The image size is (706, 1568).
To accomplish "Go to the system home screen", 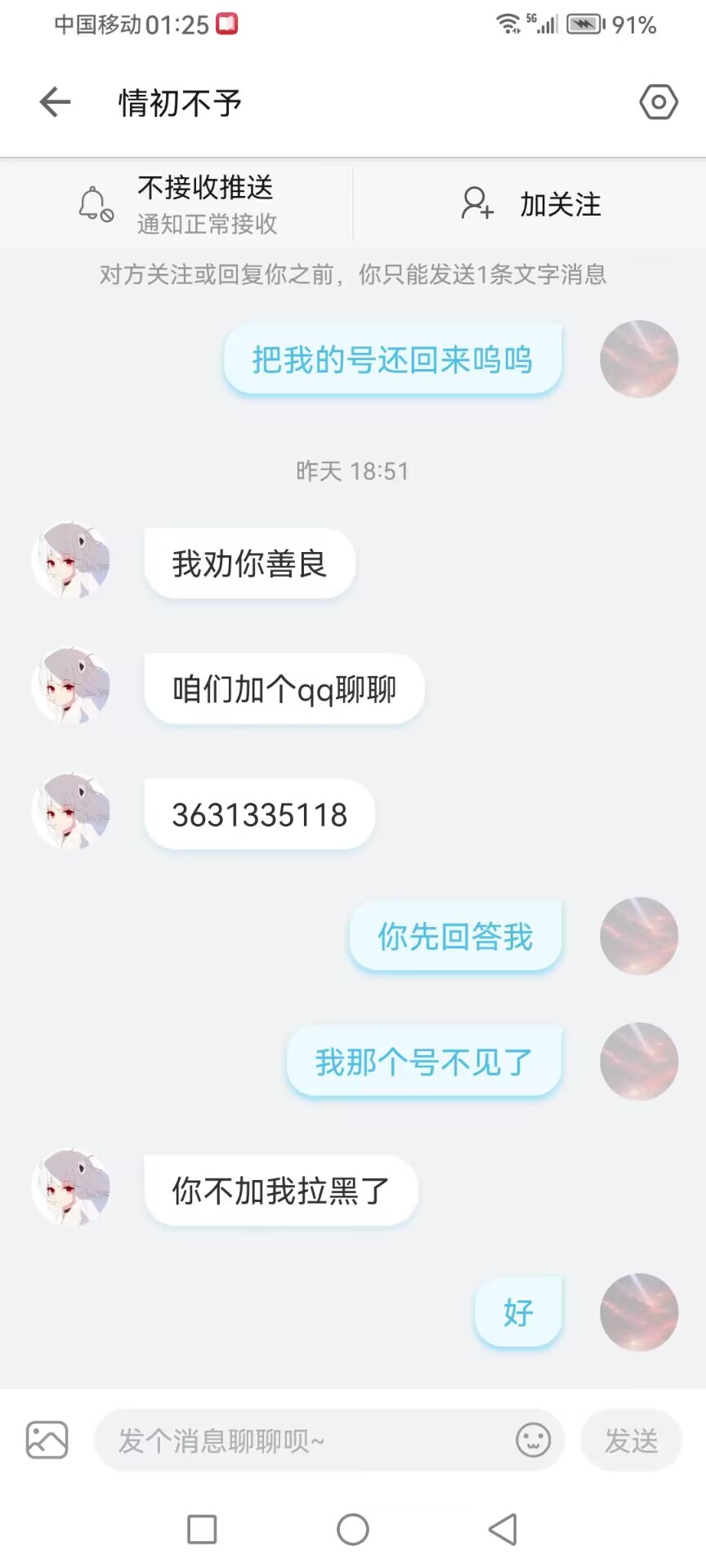I will click(x=353, y=1529).
